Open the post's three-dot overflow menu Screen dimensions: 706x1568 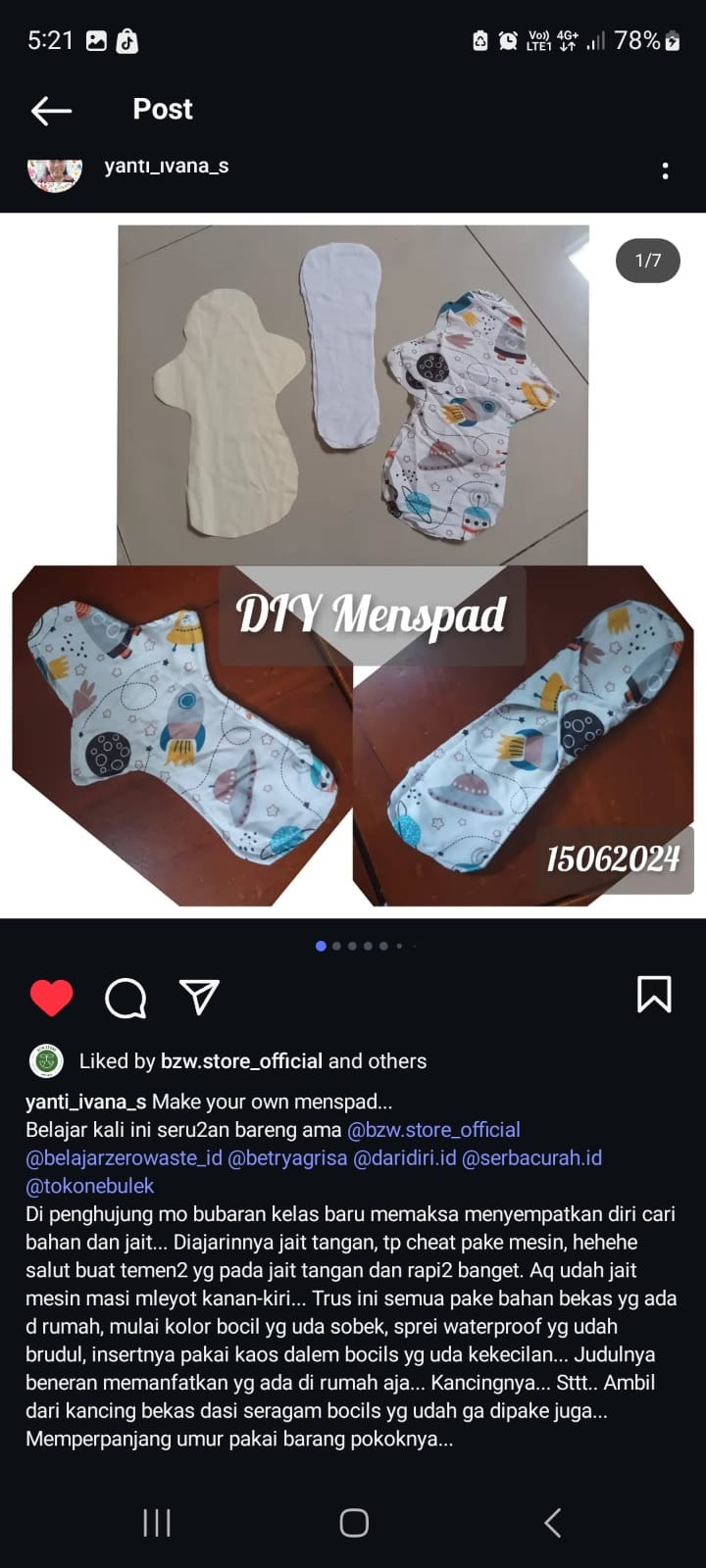point(665,171)
